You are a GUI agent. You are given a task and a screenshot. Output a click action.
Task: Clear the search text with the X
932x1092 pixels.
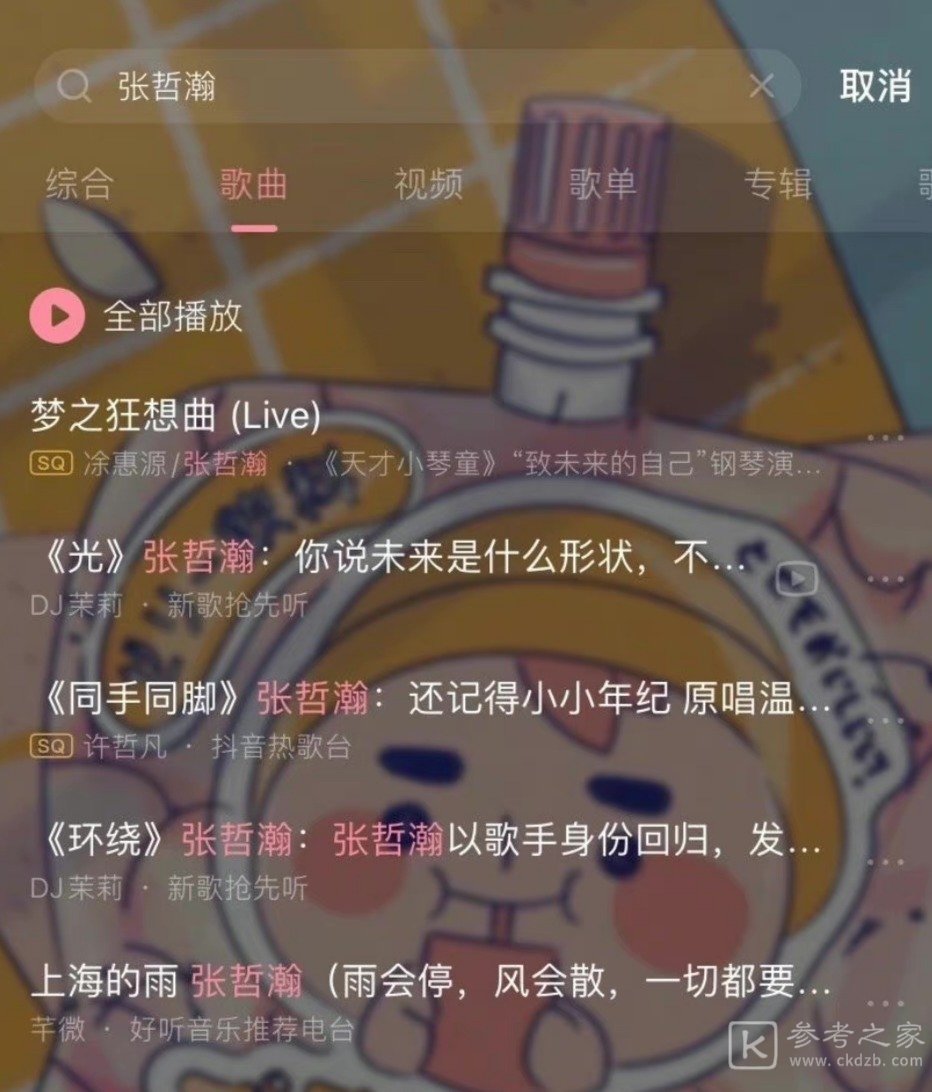tap(761, 87)
